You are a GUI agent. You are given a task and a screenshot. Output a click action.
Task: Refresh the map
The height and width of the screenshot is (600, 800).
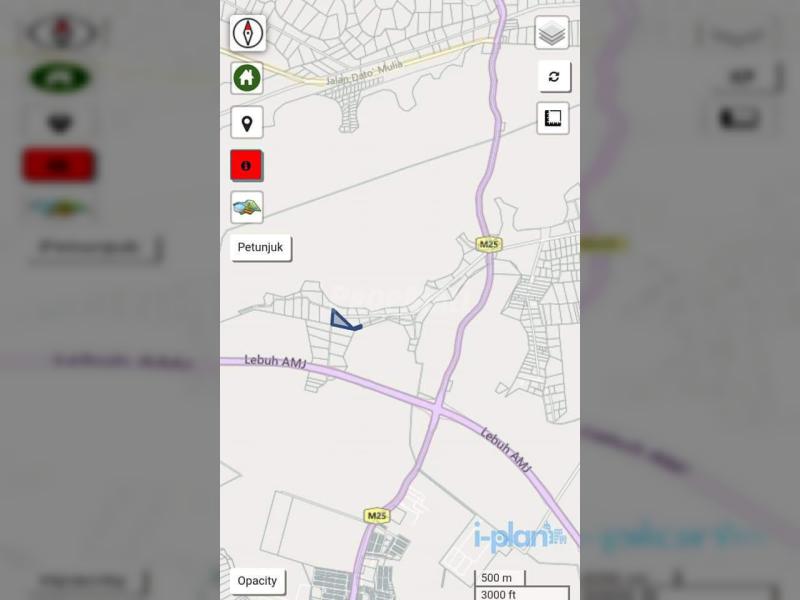[x=553, y=76]
